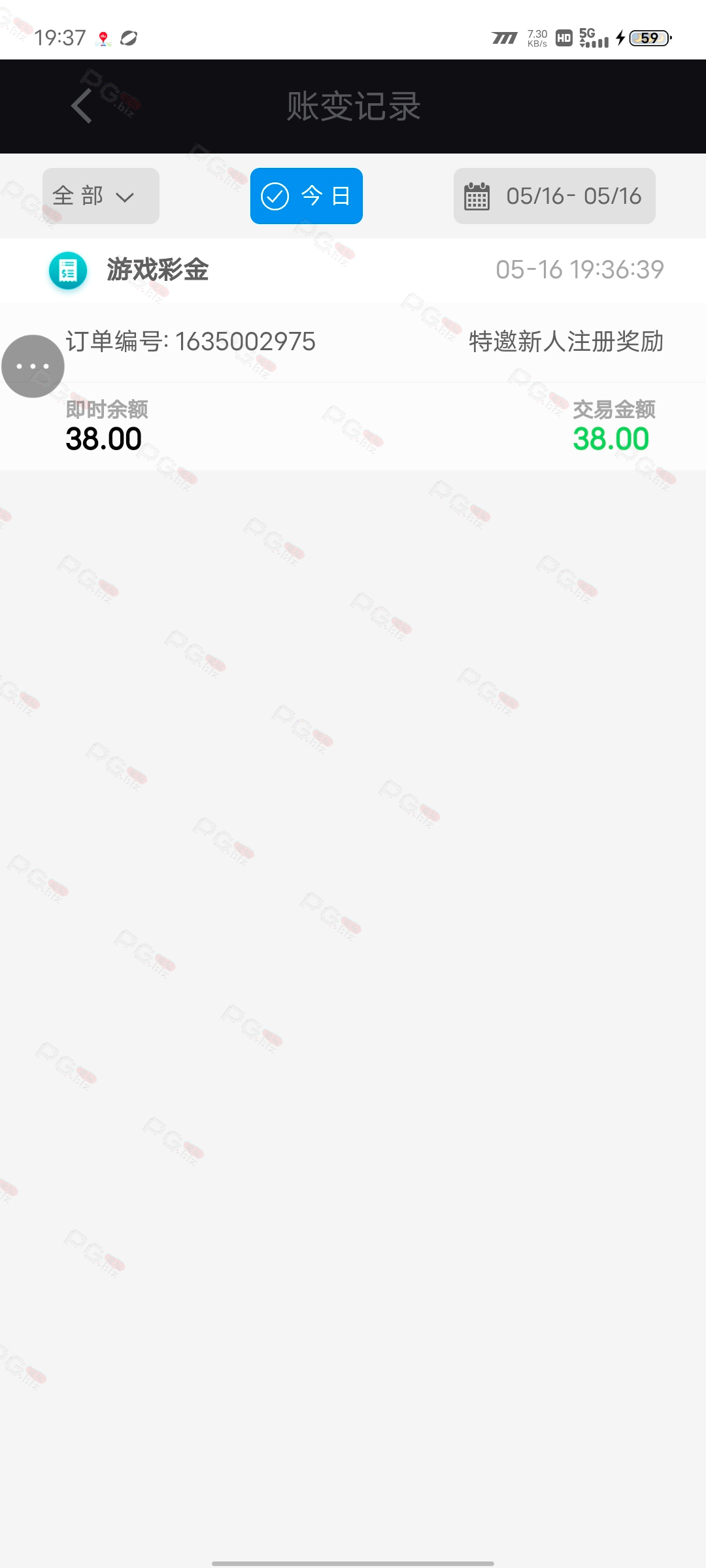Expand the 全部 filter dropdown

(101, 196)
